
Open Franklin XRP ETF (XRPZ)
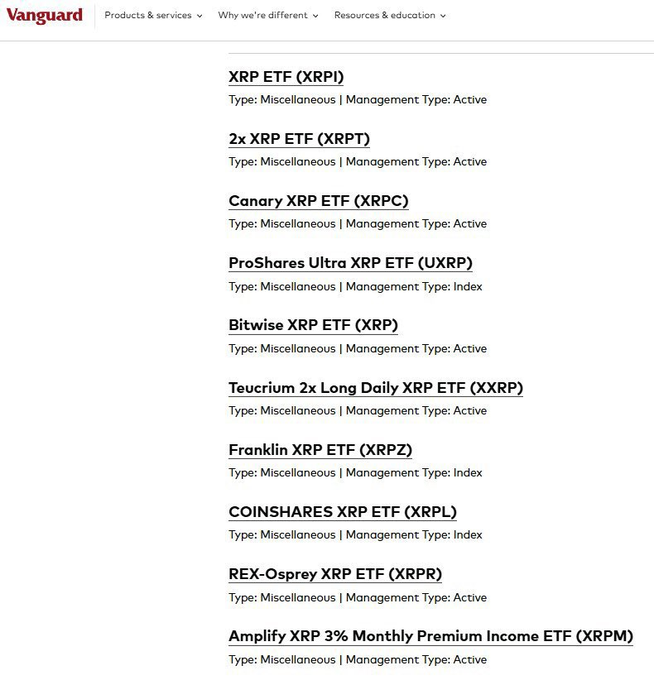320,450
